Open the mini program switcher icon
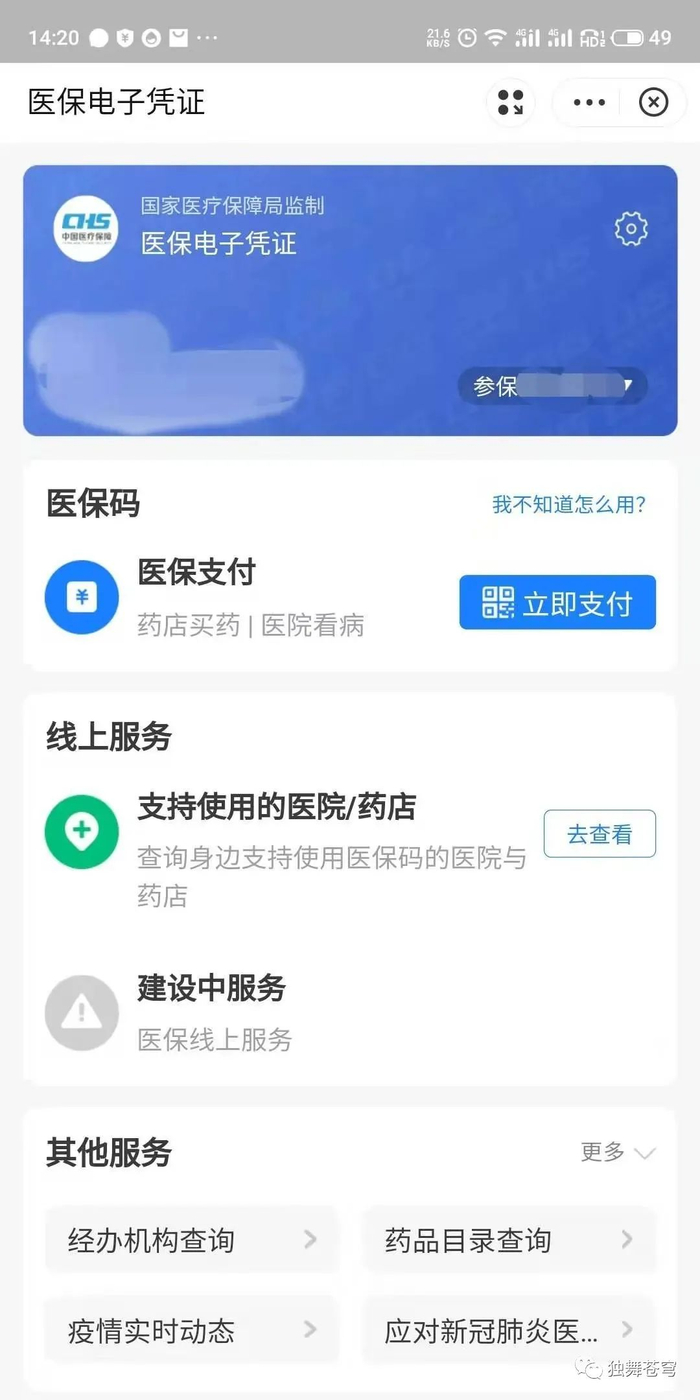This screenshot has height=1400, width=700. tap(511, 102)
